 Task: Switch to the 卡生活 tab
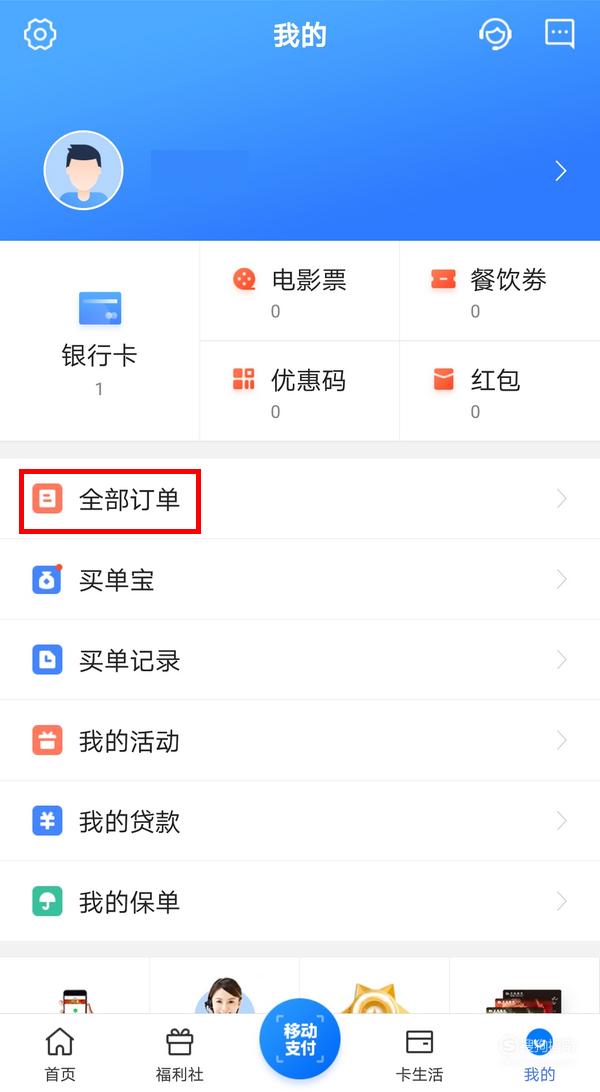419,1054
